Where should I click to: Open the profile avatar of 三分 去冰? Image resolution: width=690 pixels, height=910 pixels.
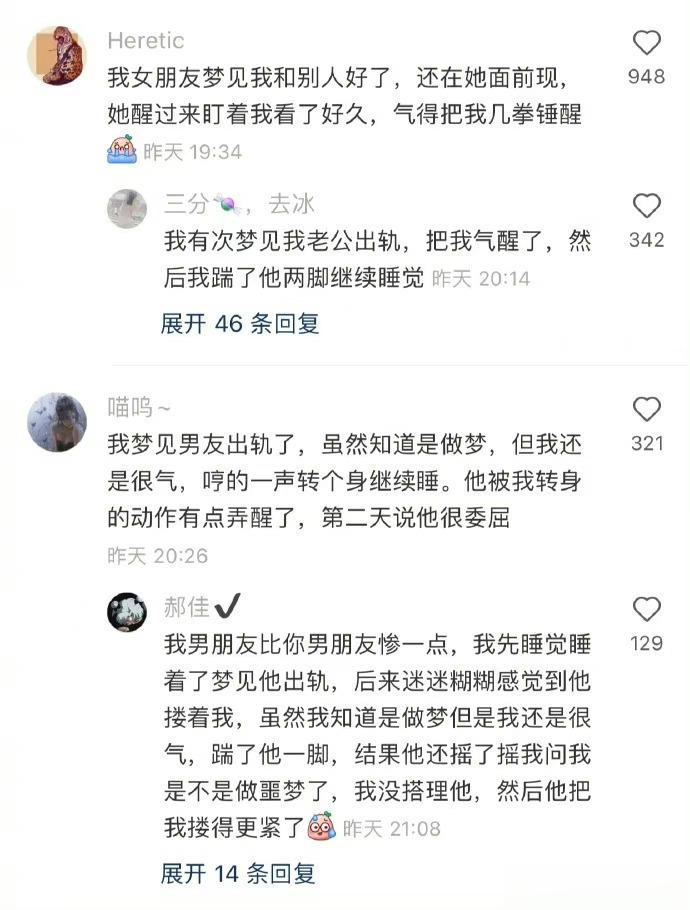(127, 208)
